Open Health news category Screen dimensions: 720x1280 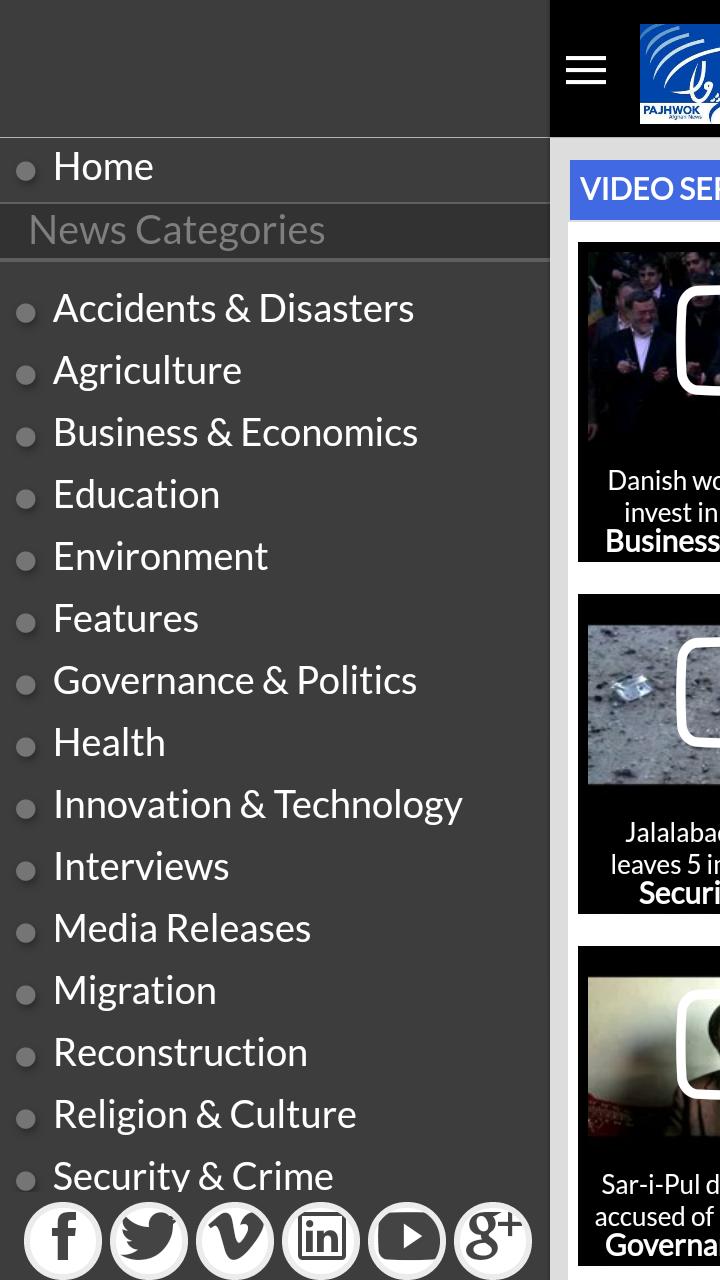[109, 743]
